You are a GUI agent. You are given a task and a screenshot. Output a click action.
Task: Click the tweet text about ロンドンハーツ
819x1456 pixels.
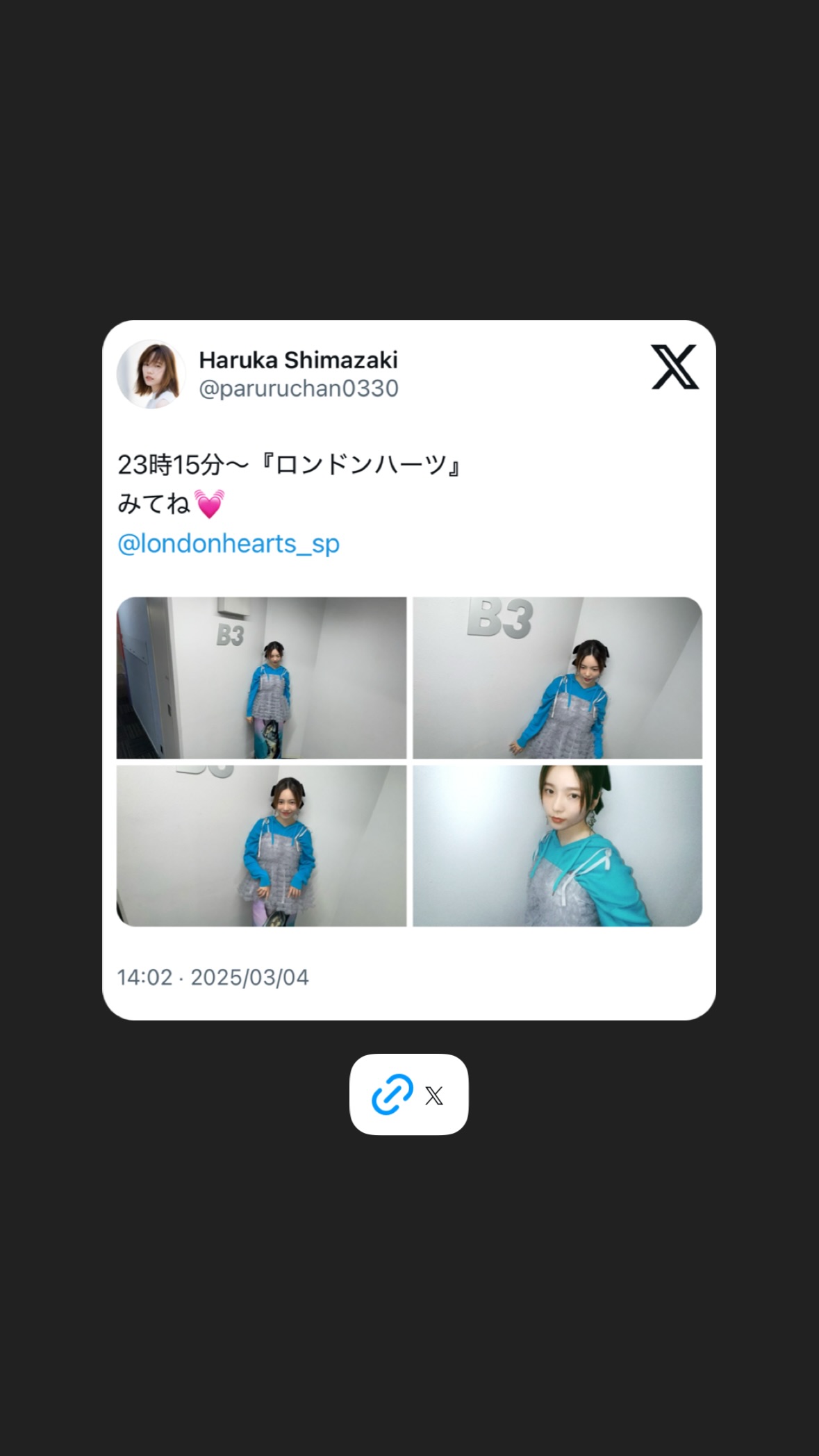point(292,464)
